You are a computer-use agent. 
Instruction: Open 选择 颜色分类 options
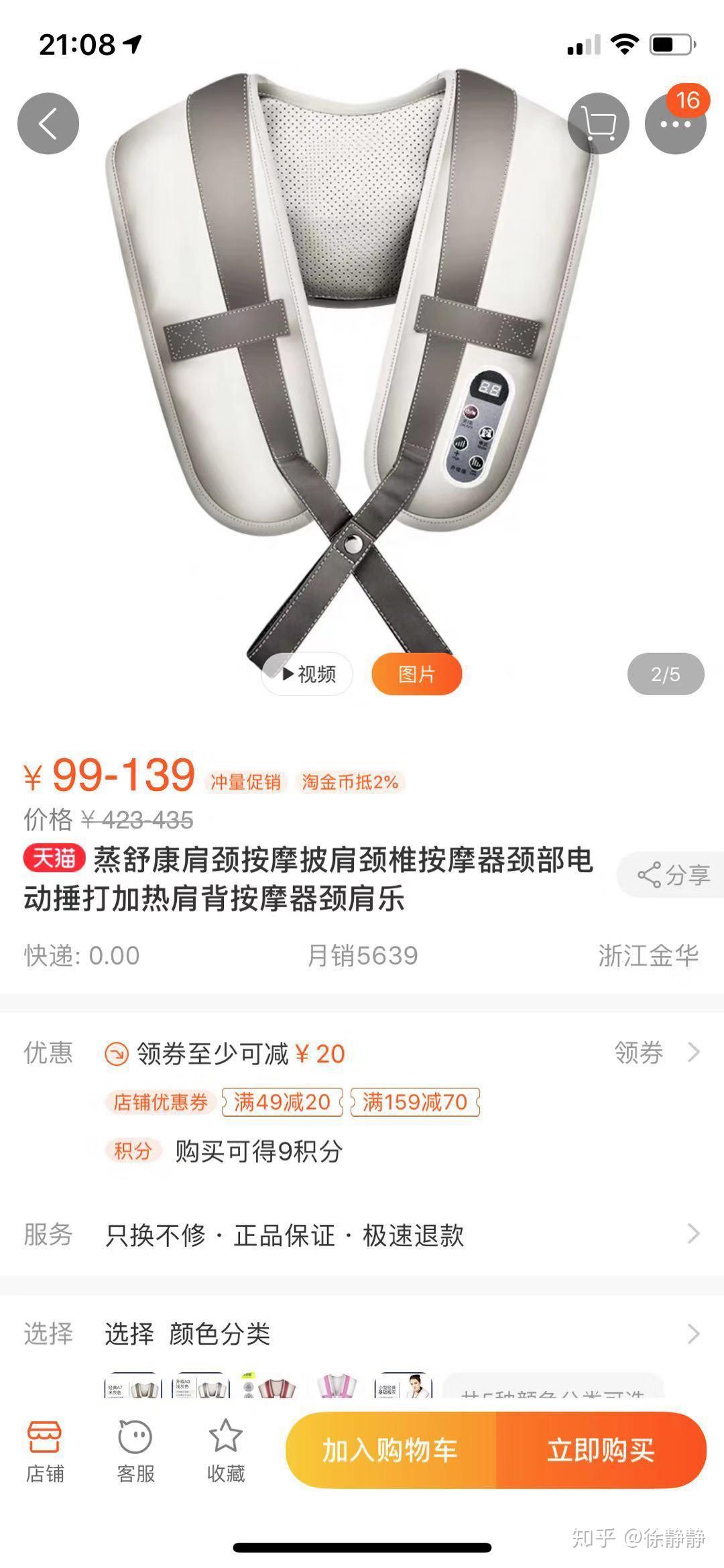[x=362, y=1334]
